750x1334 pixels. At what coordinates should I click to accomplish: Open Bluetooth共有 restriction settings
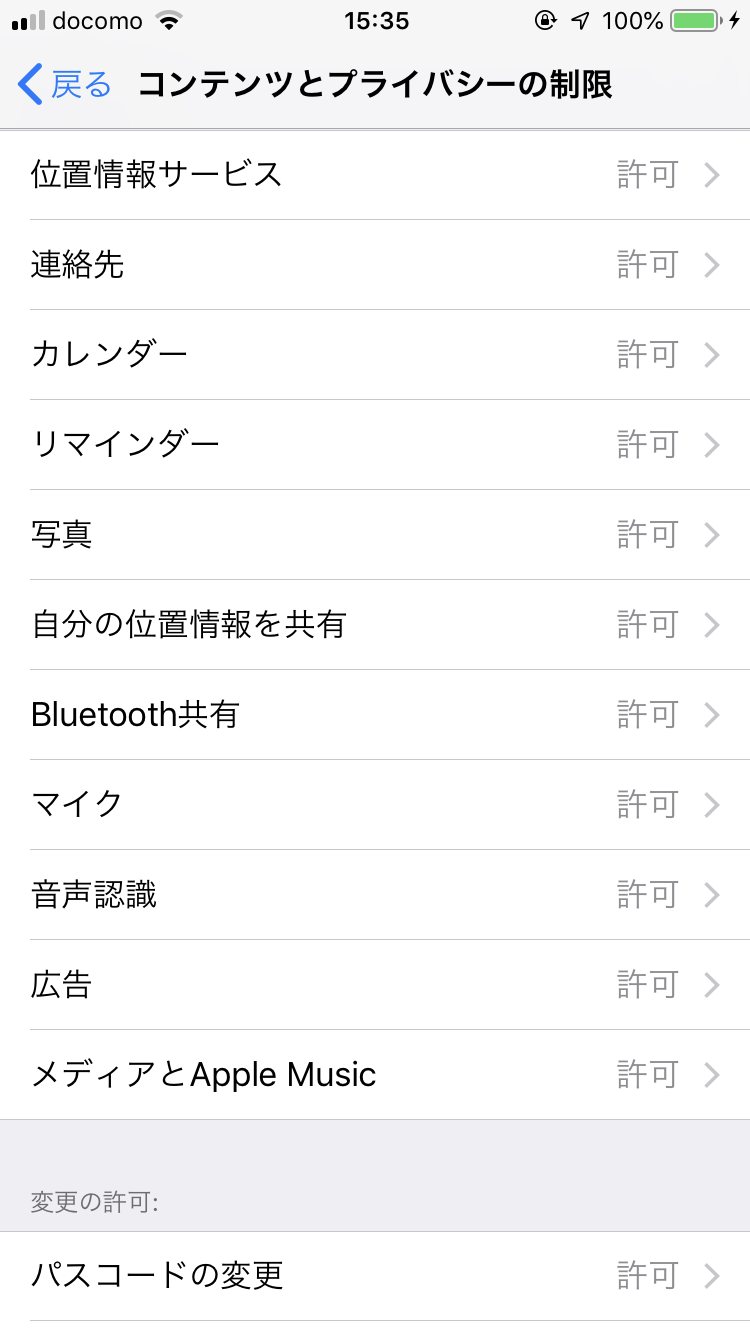375,715
